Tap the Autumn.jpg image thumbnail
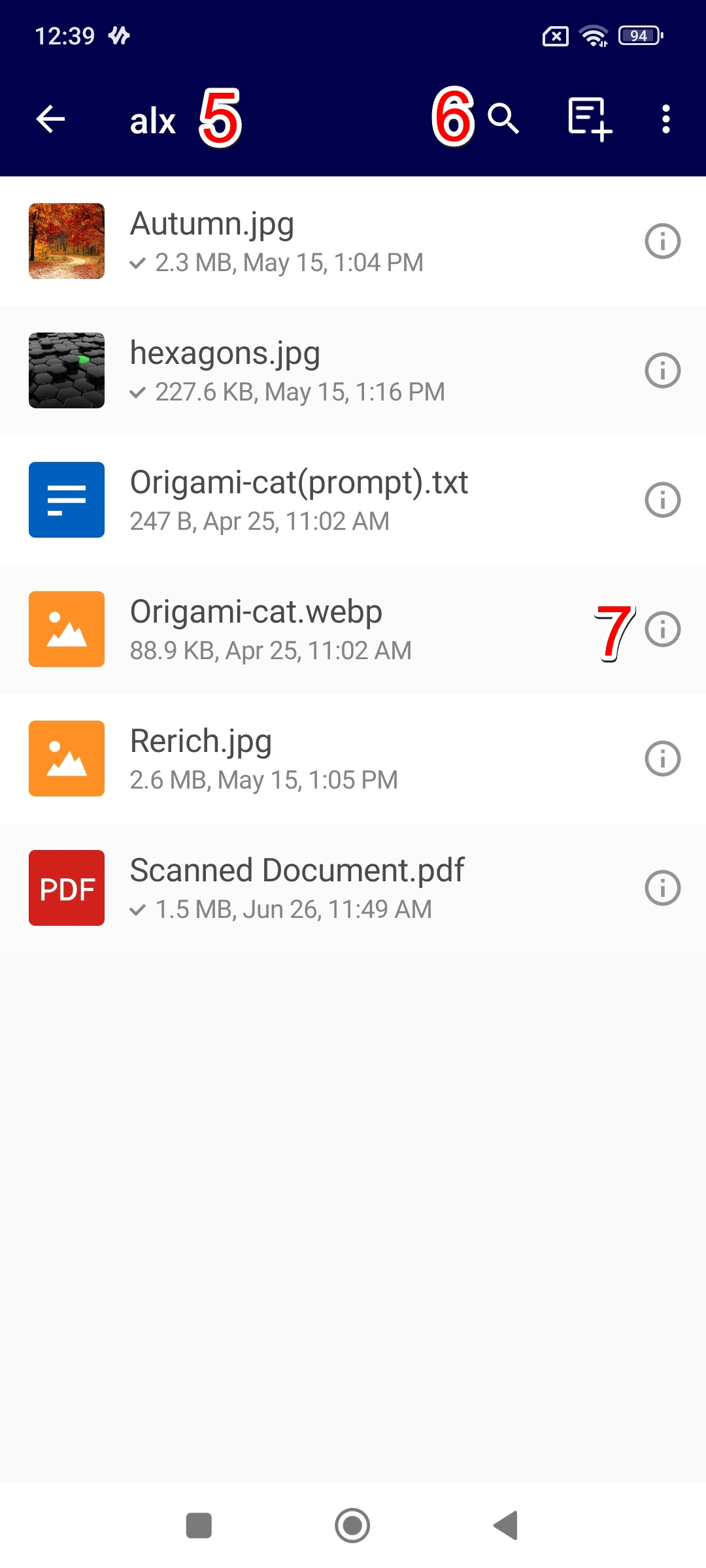 point(66,241)
